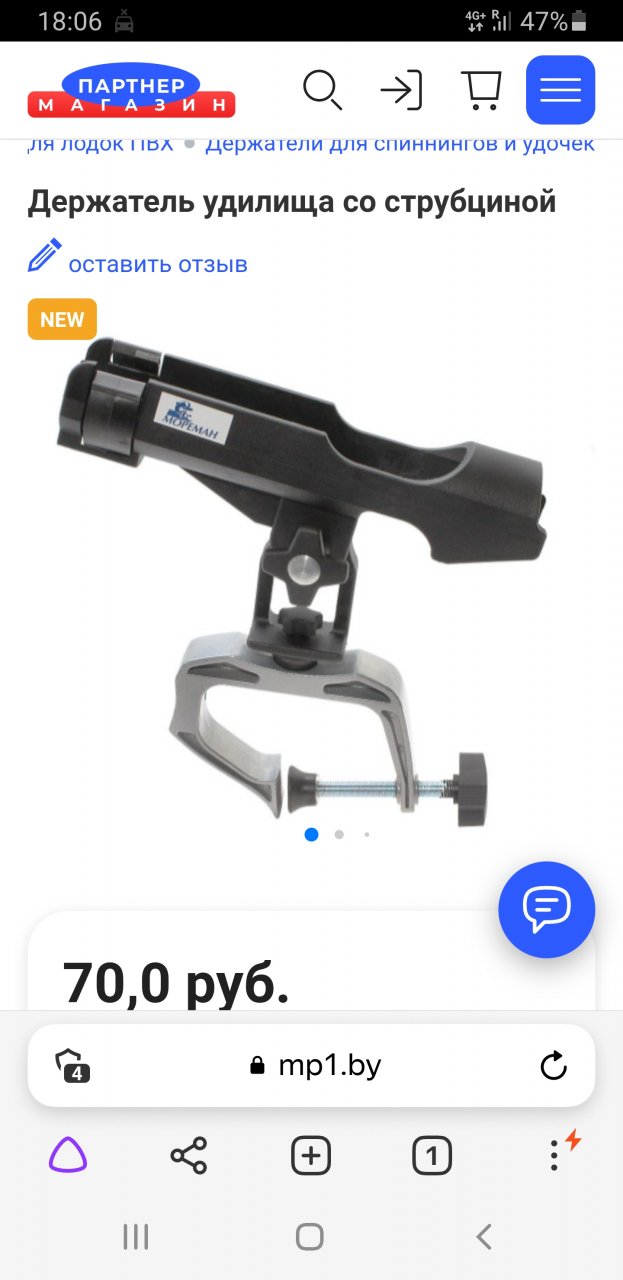Screen dimensions: 623x1280
Task: Go to Партнер Магазин home via logo
Action: (131, 92)
